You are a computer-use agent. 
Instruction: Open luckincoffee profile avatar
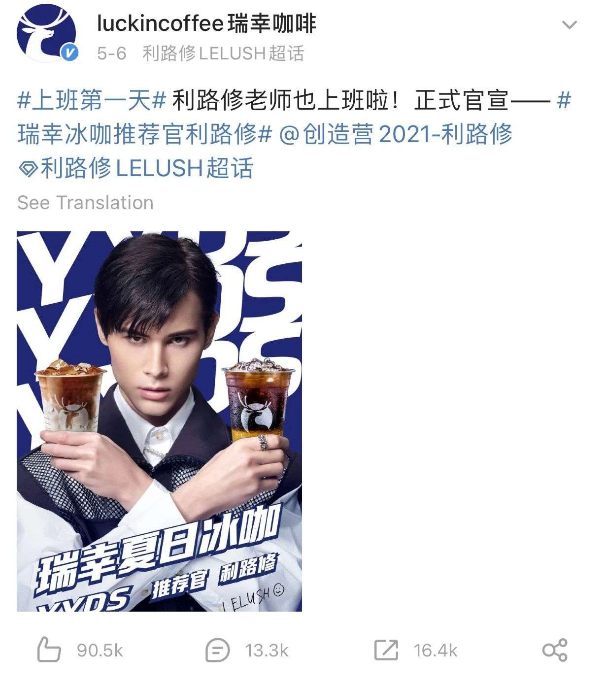pyautogui.click(x=47, y=39)
